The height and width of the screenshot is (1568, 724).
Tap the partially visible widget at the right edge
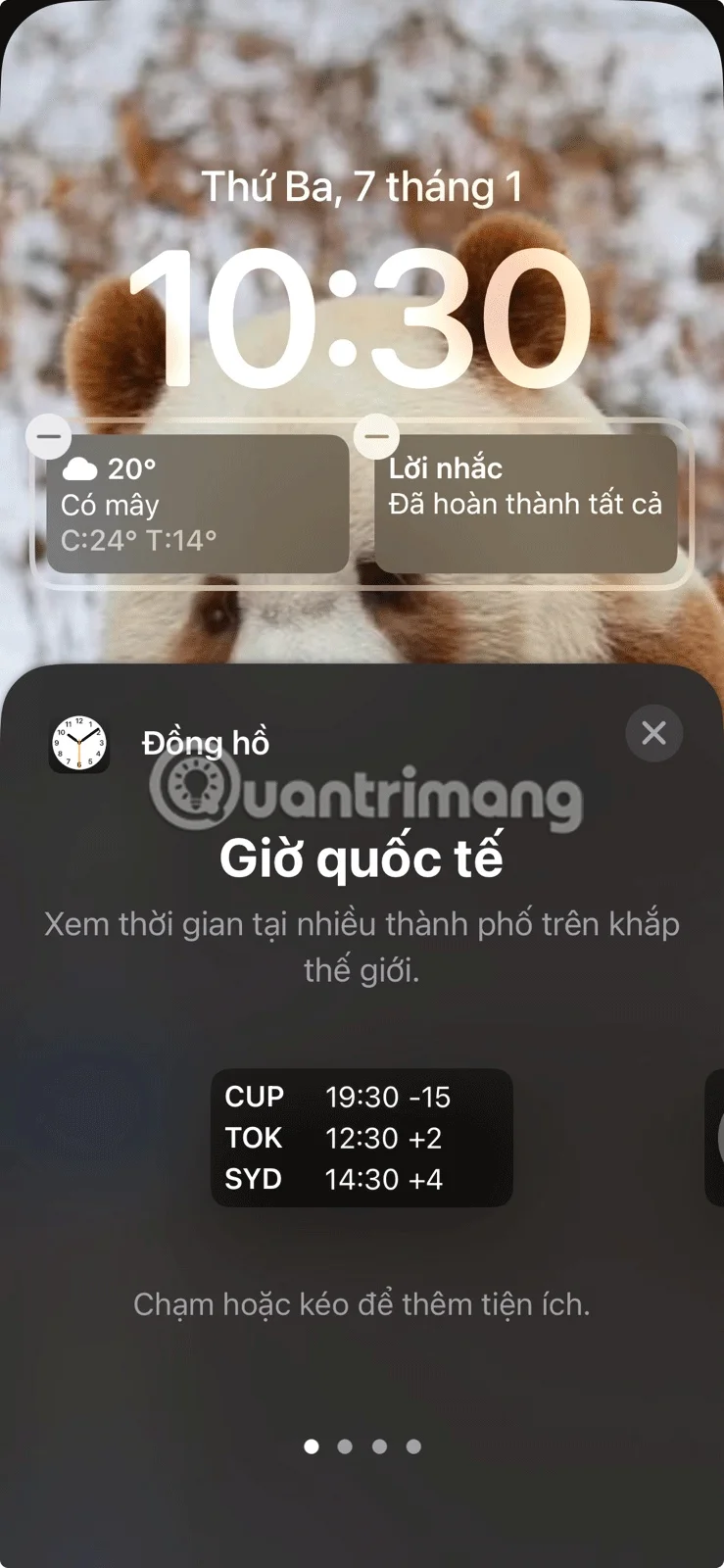(716, 1137)
